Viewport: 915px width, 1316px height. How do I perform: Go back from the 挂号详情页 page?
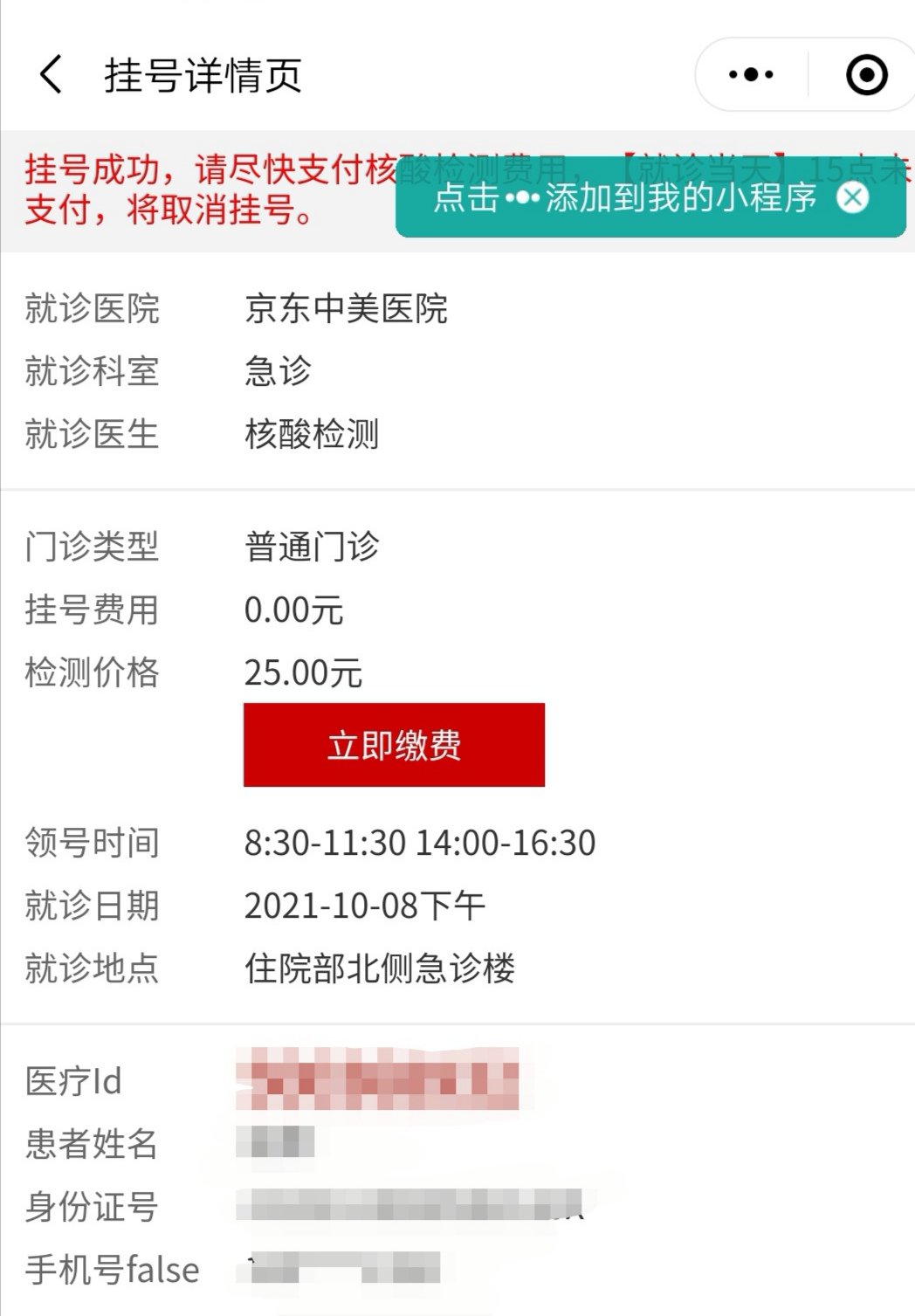tap(51, 75)
